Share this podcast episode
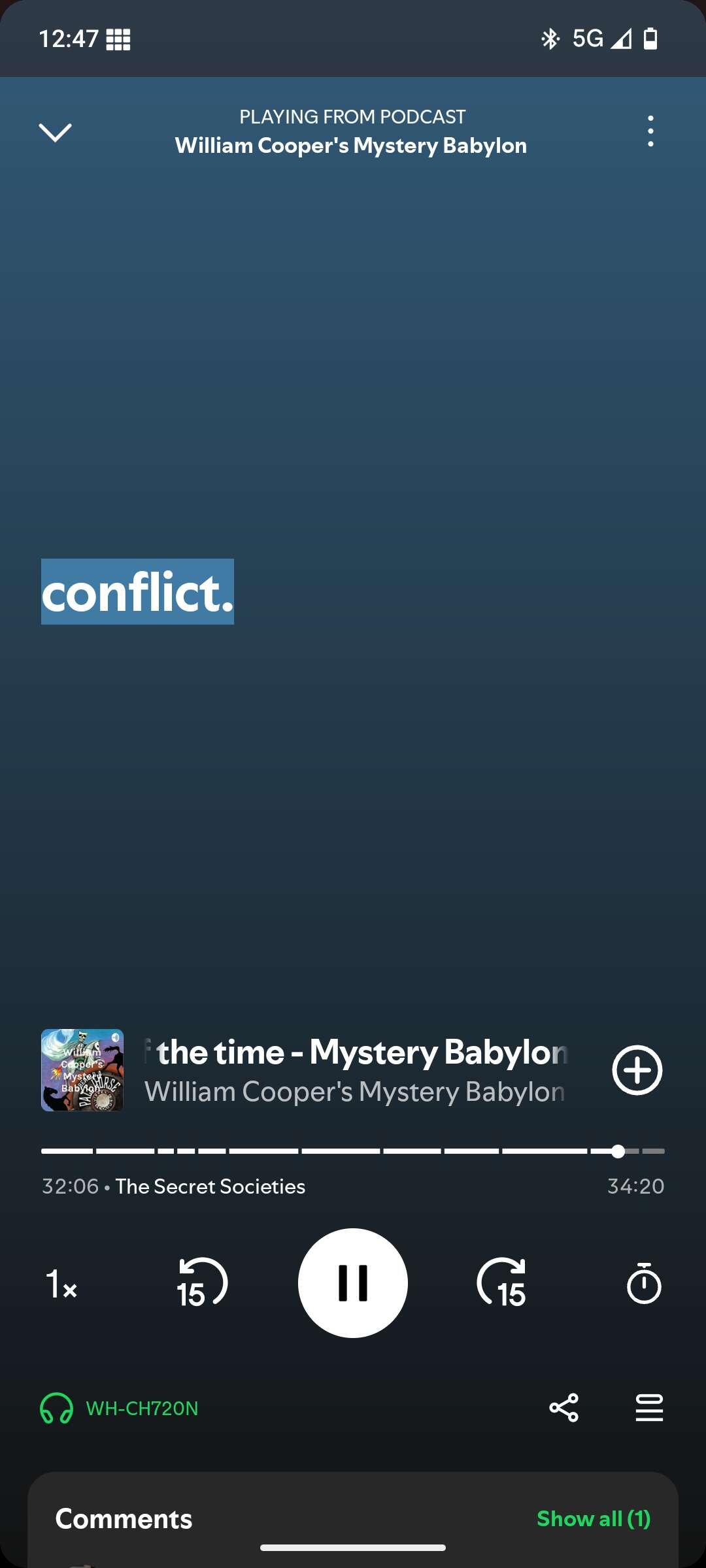 pyautogui.click(x=563, y=1407)
